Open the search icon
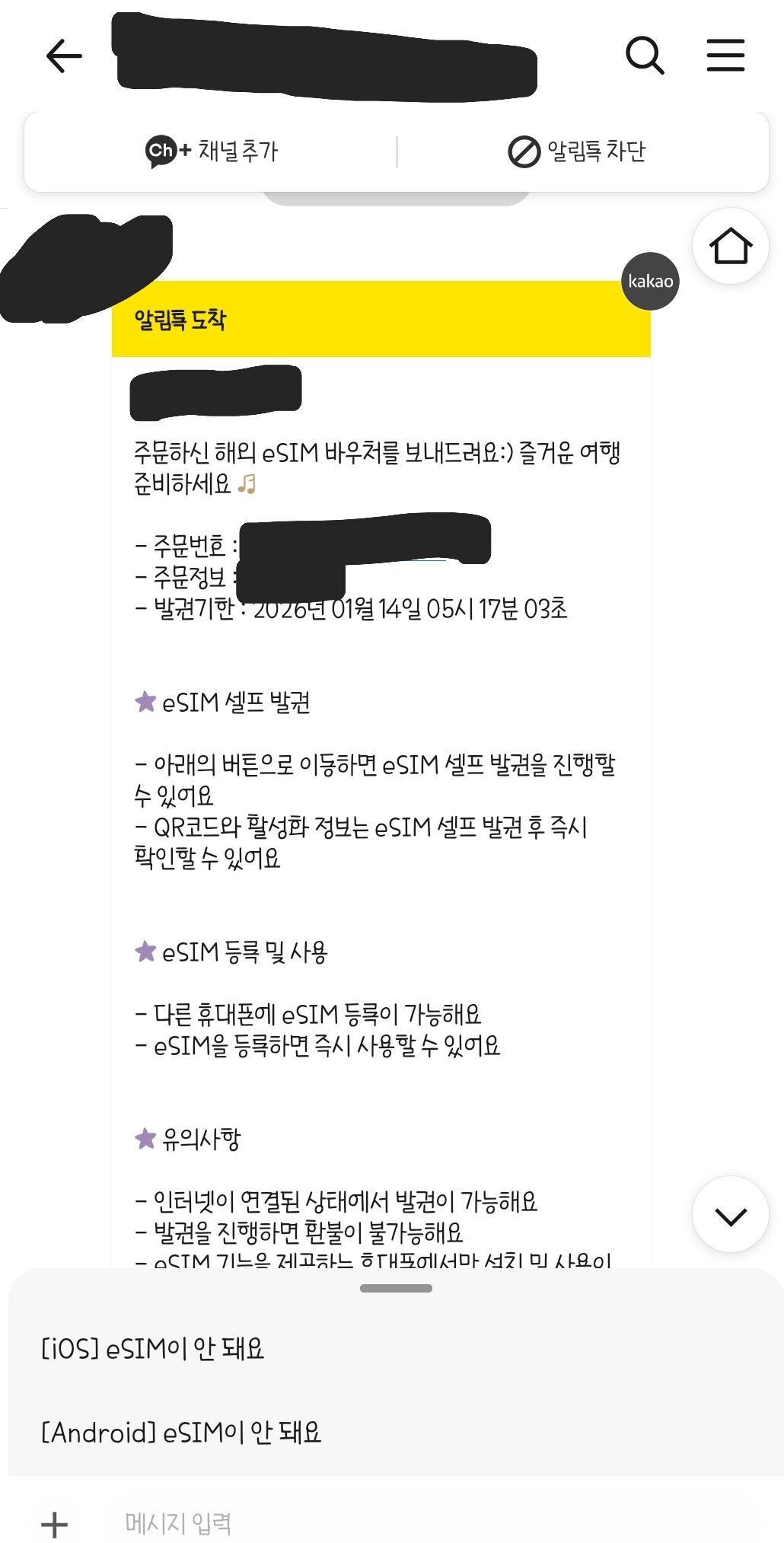 645,55
